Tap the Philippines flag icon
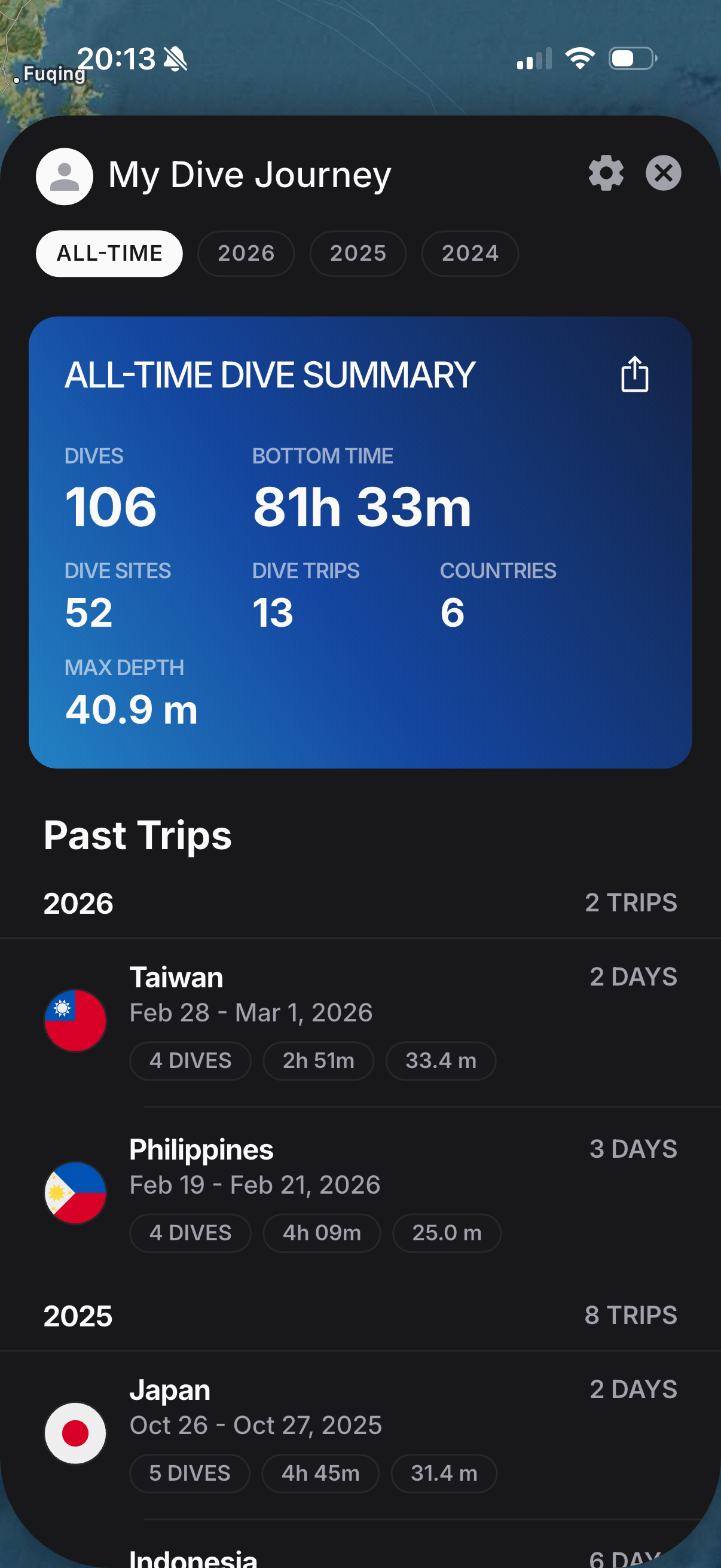Screen dimensions: 721x1568 pos(75,1193)
